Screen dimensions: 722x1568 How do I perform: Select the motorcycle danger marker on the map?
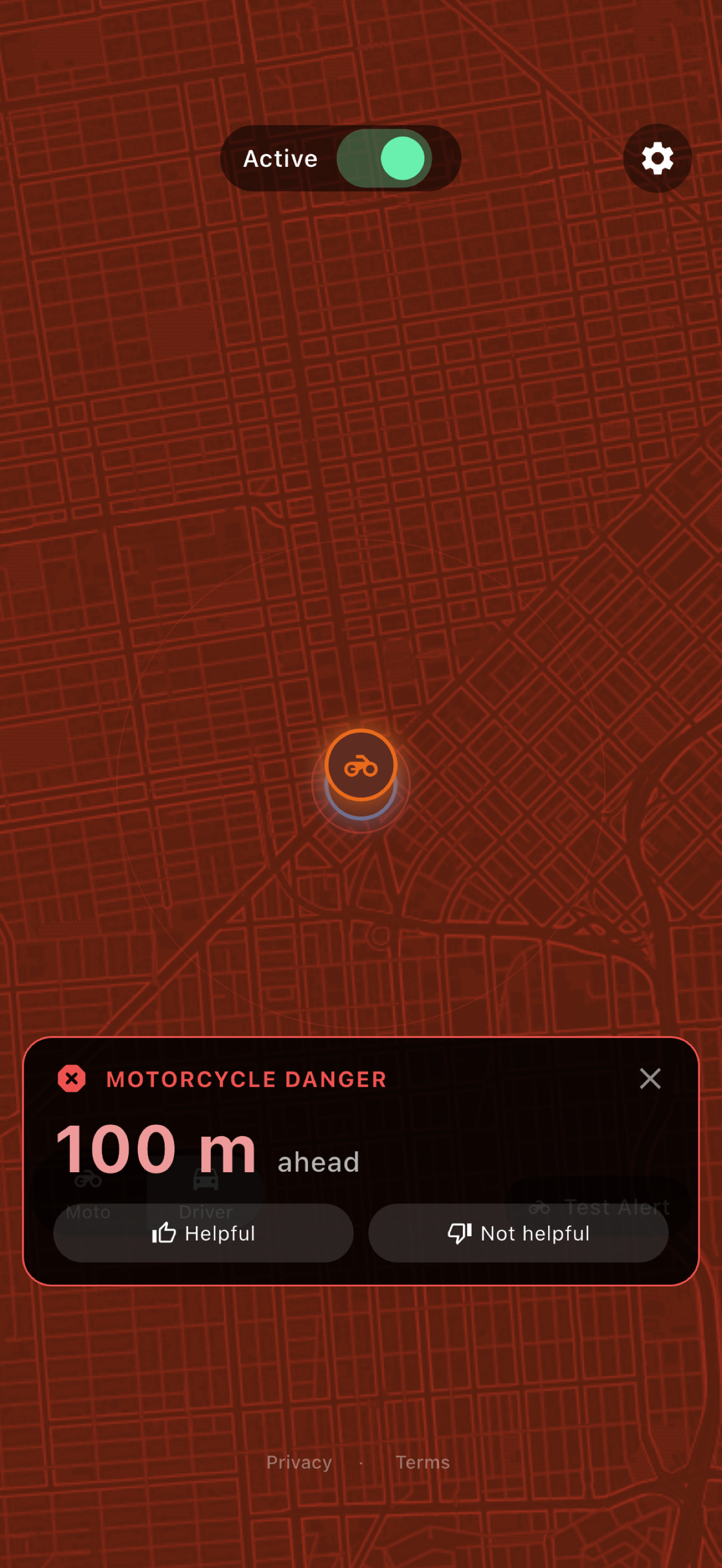point(362,767)
